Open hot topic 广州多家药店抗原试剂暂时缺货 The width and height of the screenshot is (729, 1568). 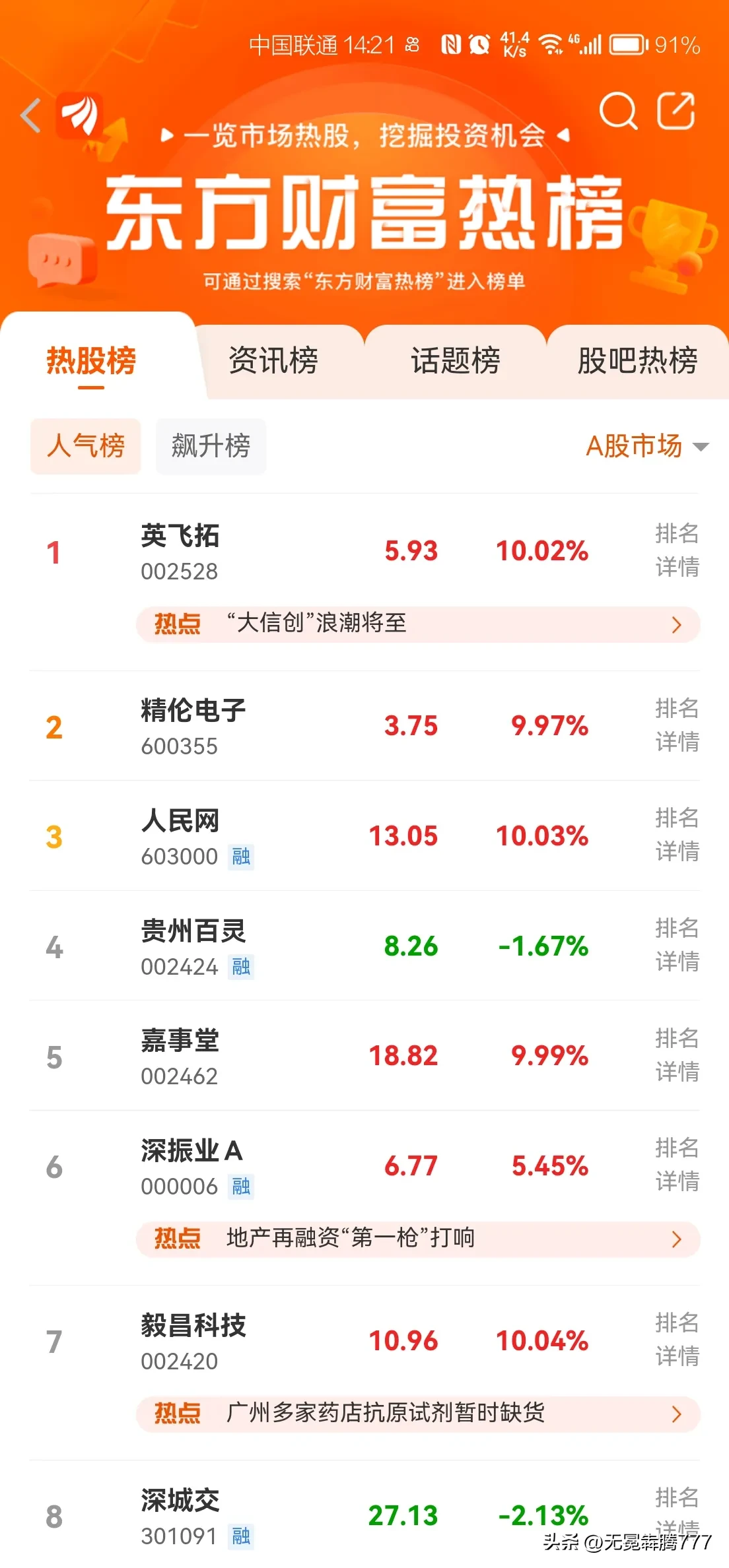[418, 1414]
